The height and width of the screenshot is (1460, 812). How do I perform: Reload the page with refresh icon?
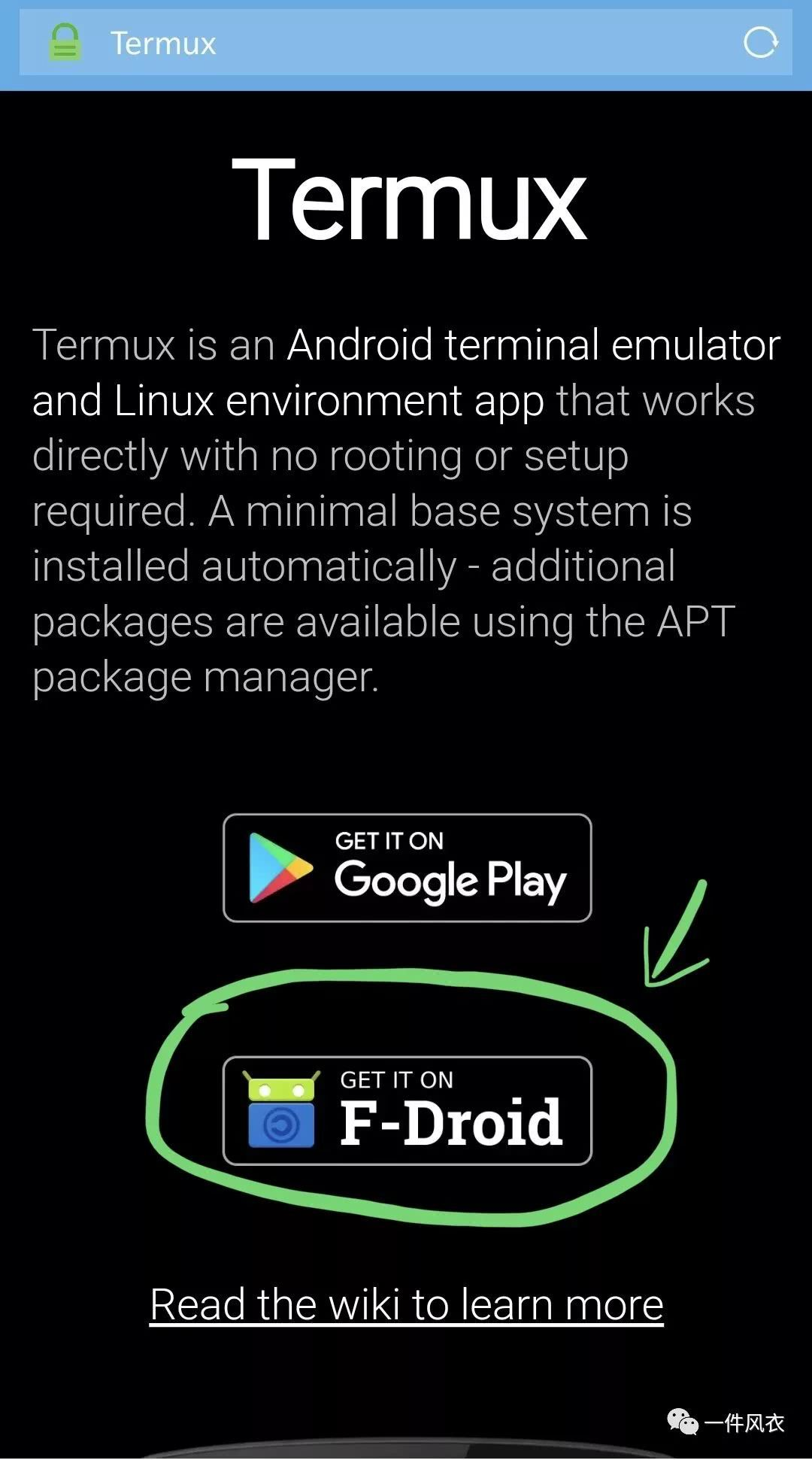(x=760, y=43)
